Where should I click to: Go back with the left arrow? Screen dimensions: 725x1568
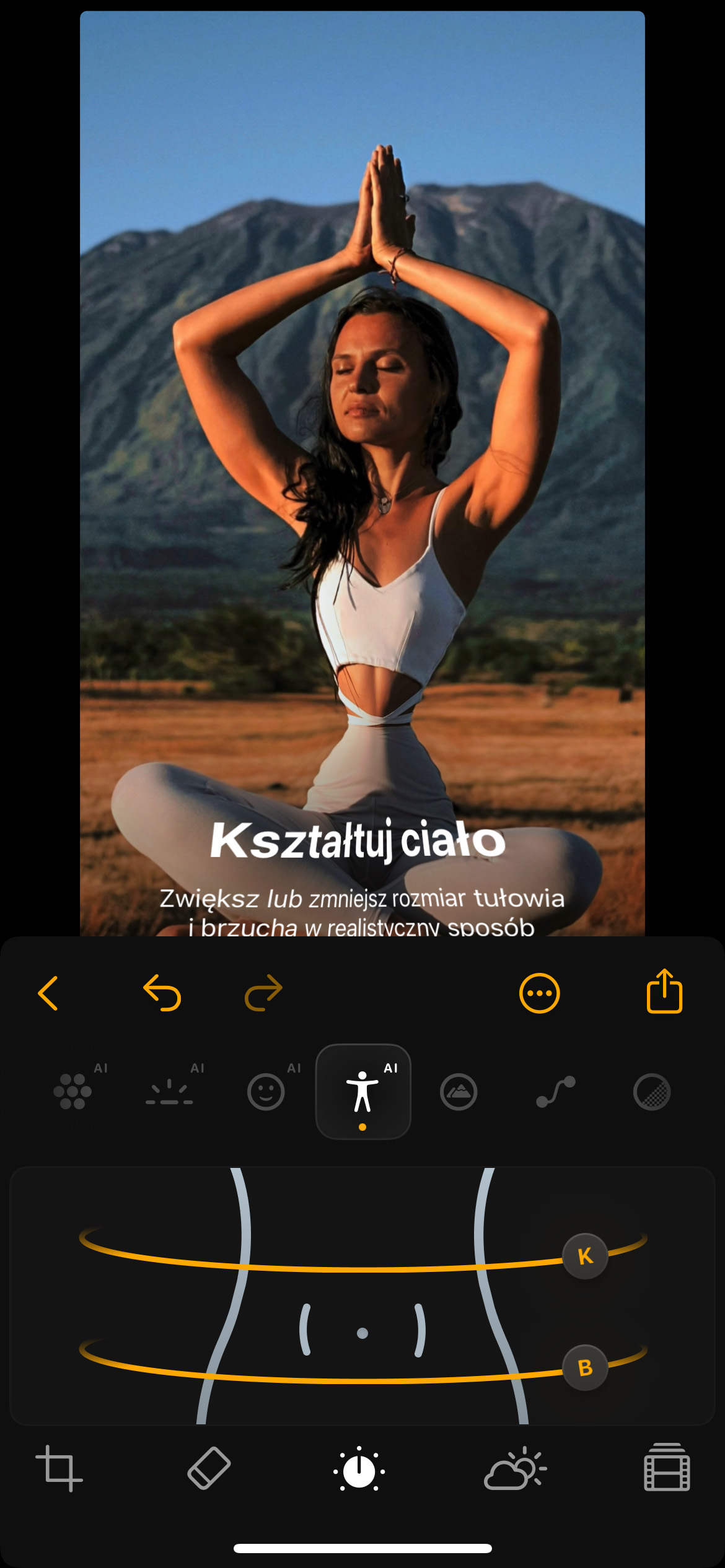tap(48, 993)
